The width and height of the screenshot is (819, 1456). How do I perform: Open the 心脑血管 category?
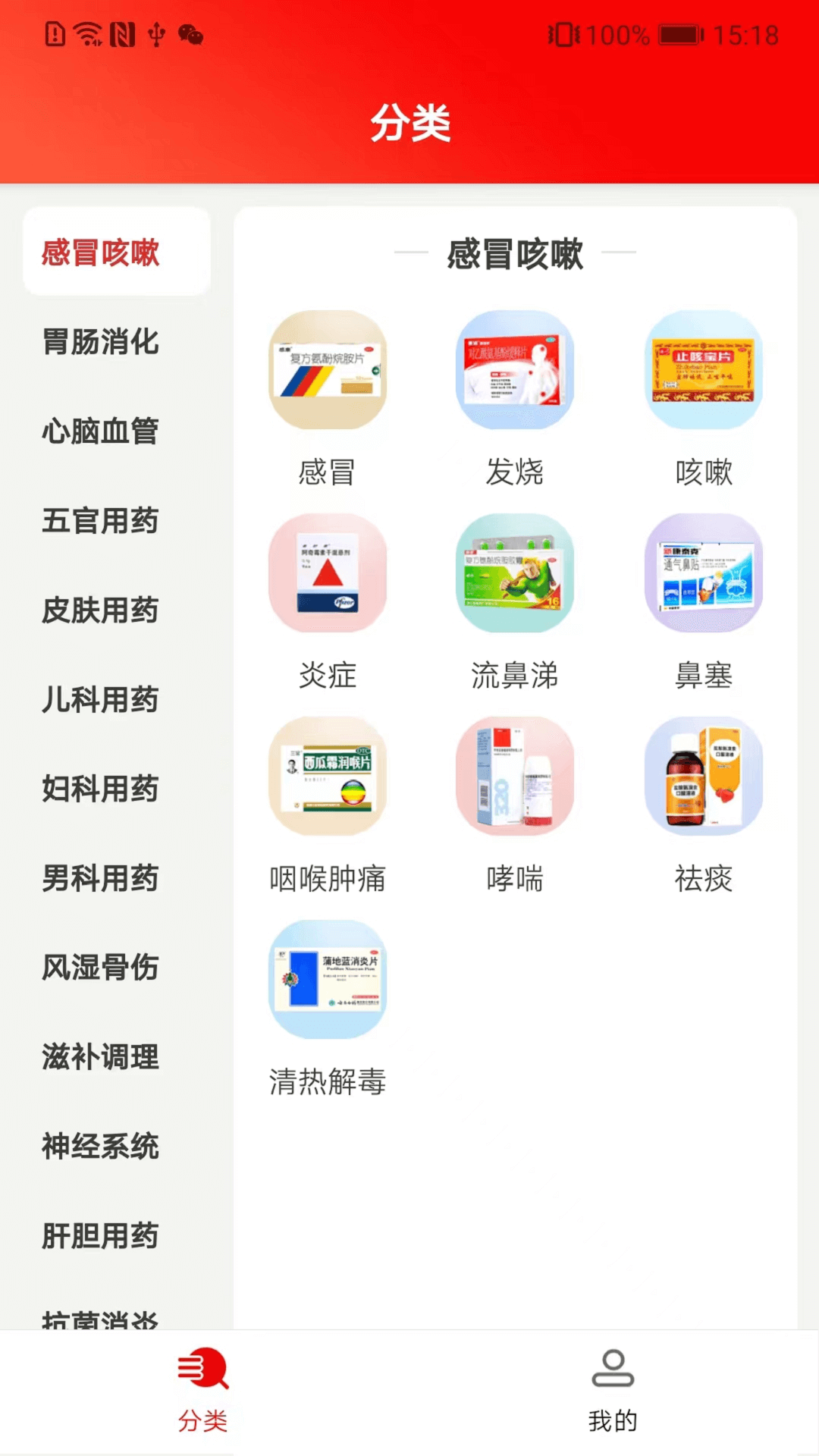coord(101,432)
